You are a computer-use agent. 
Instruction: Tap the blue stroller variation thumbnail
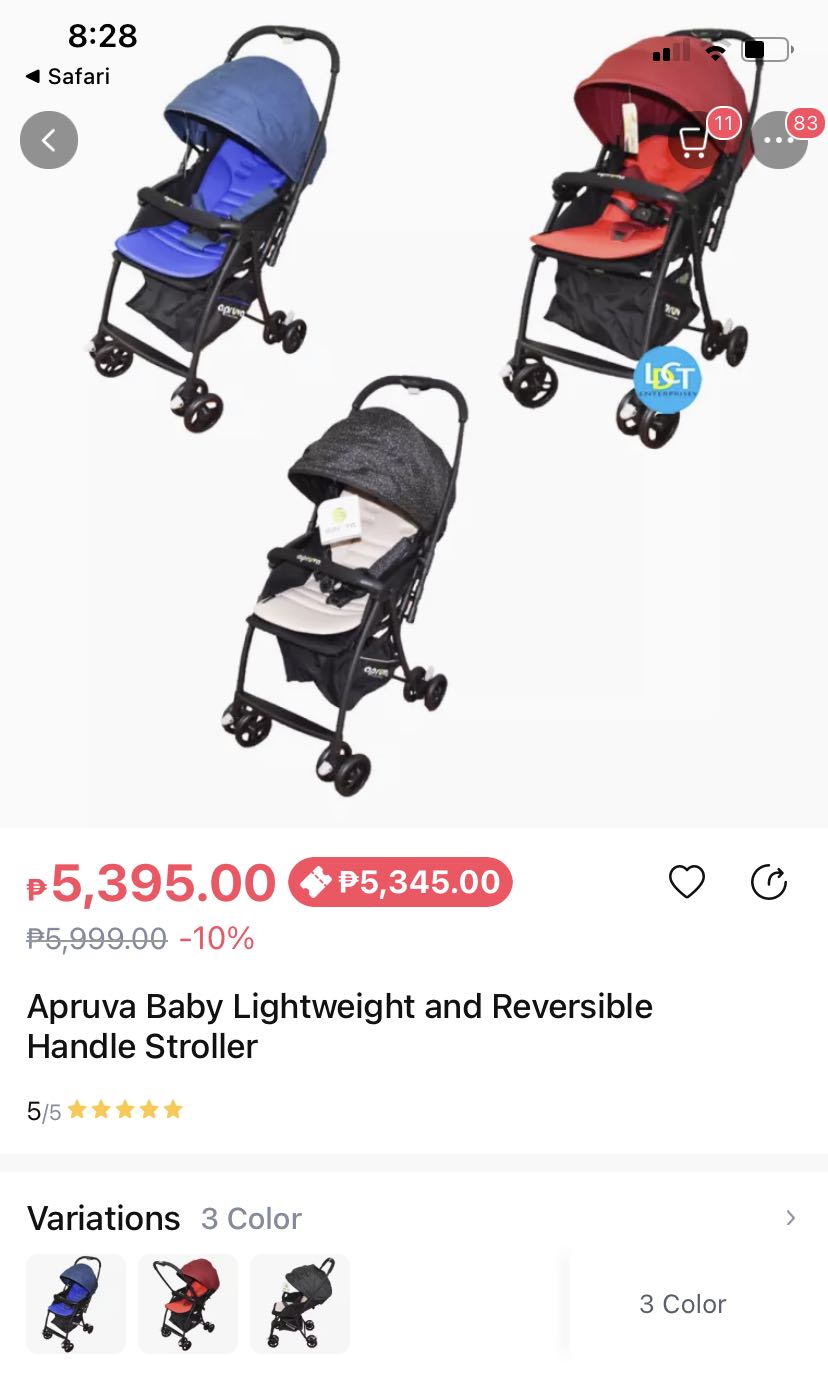click(76, 1303)
